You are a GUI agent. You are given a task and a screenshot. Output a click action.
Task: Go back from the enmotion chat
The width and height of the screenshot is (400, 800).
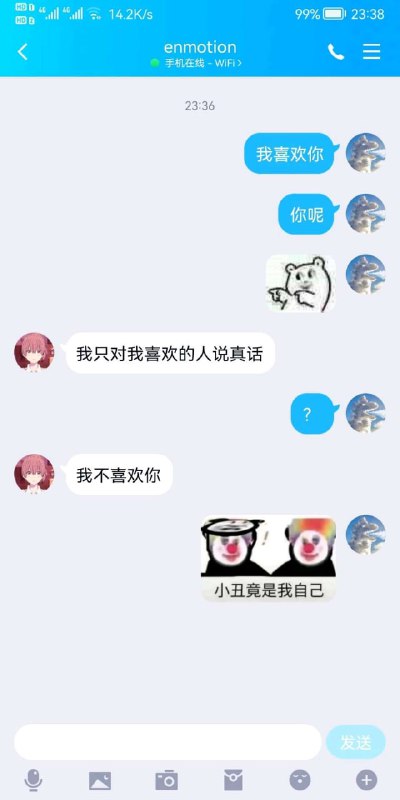(x=22, y=52)
